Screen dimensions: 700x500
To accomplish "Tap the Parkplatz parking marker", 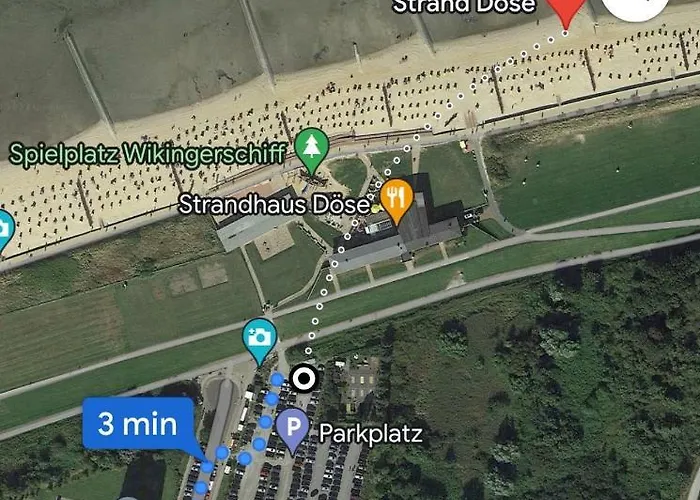I will click(x=292, y=430).
